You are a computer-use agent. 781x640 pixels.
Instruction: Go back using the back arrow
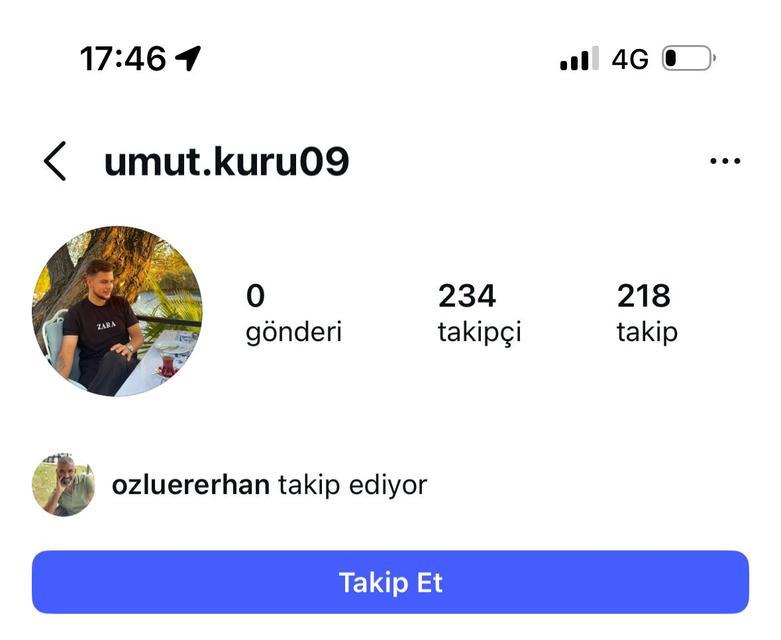coord(55,161)
